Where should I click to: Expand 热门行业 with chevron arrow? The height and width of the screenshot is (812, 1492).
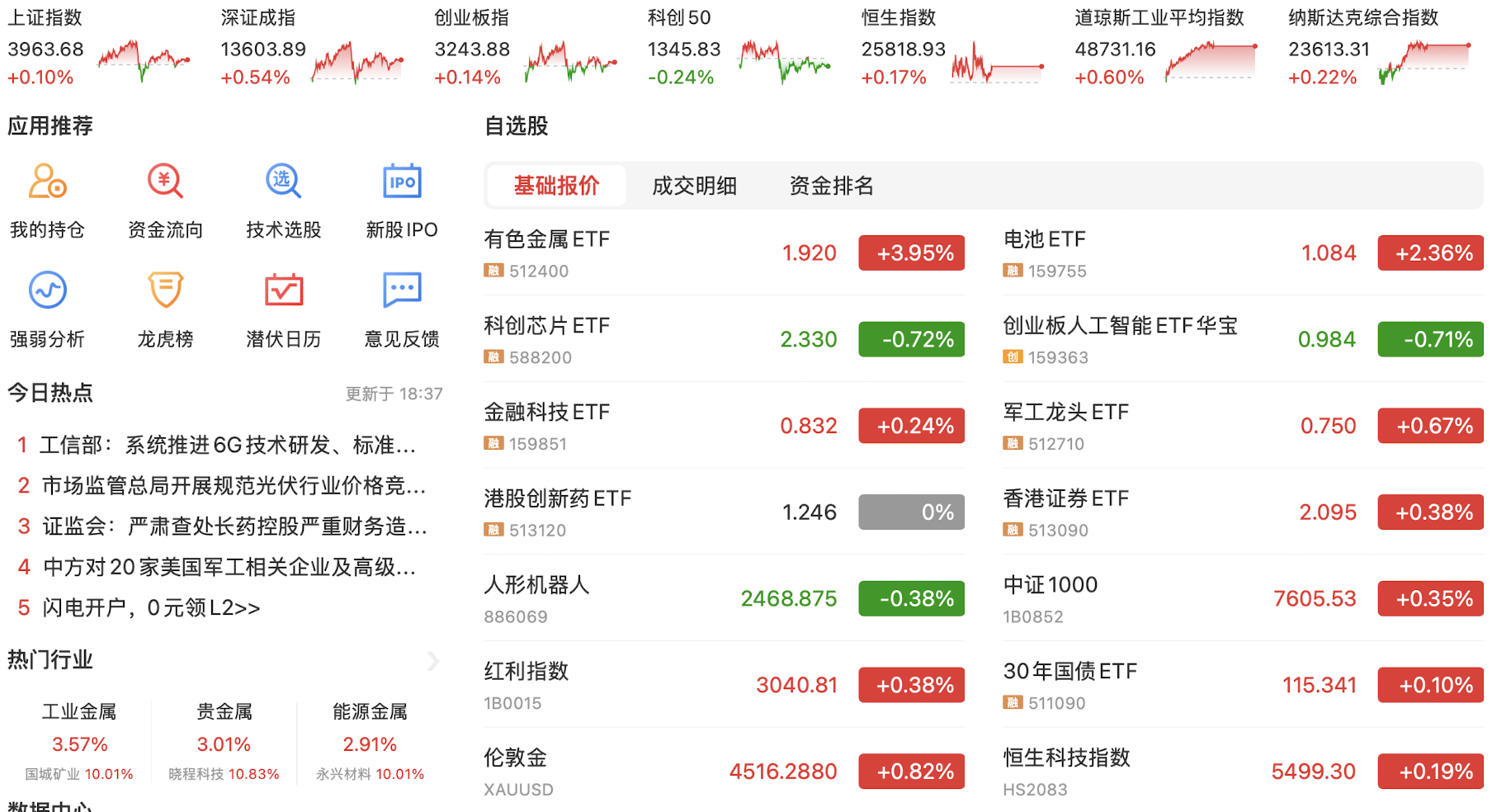tap(433, 661)
